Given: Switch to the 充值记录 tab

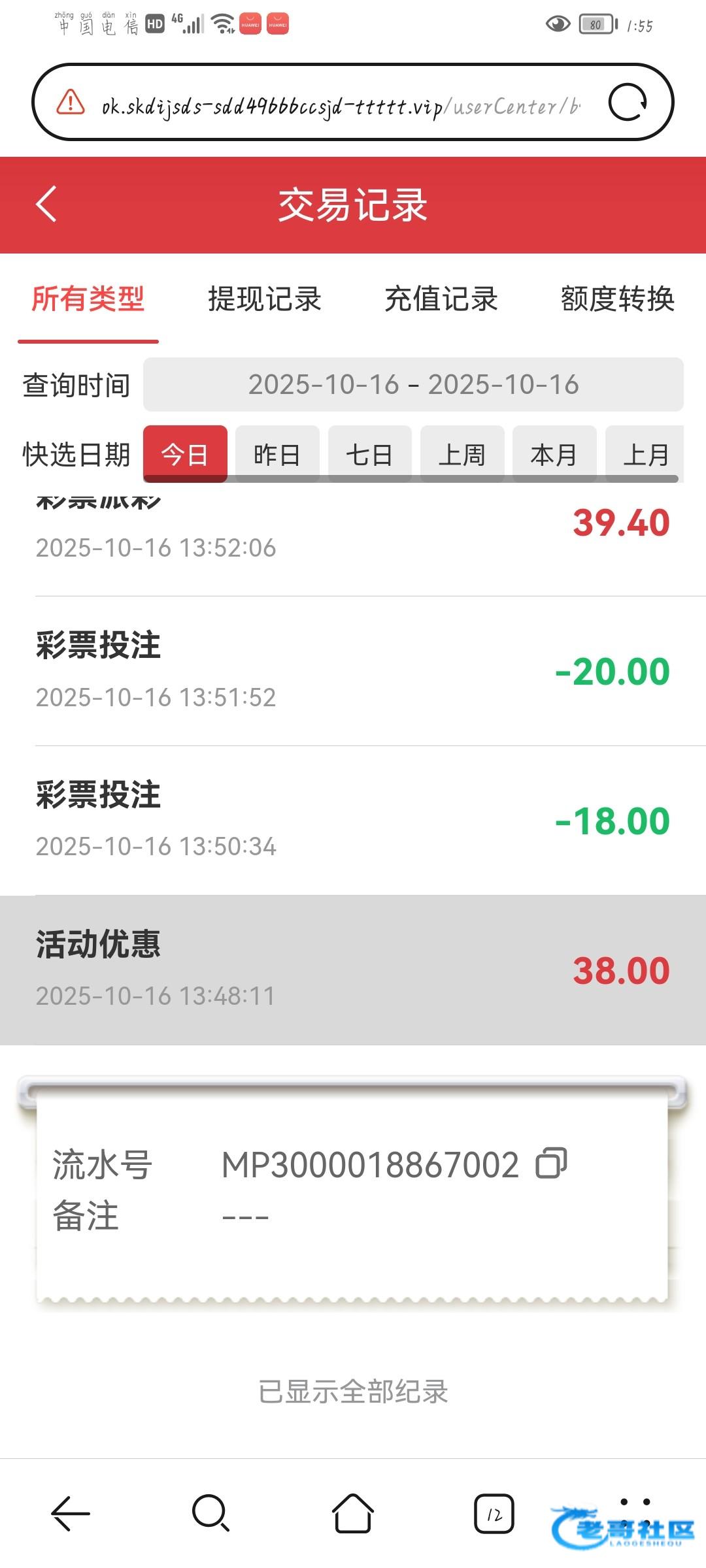Looking at the screenshot, I should click(x=441, y=300).
